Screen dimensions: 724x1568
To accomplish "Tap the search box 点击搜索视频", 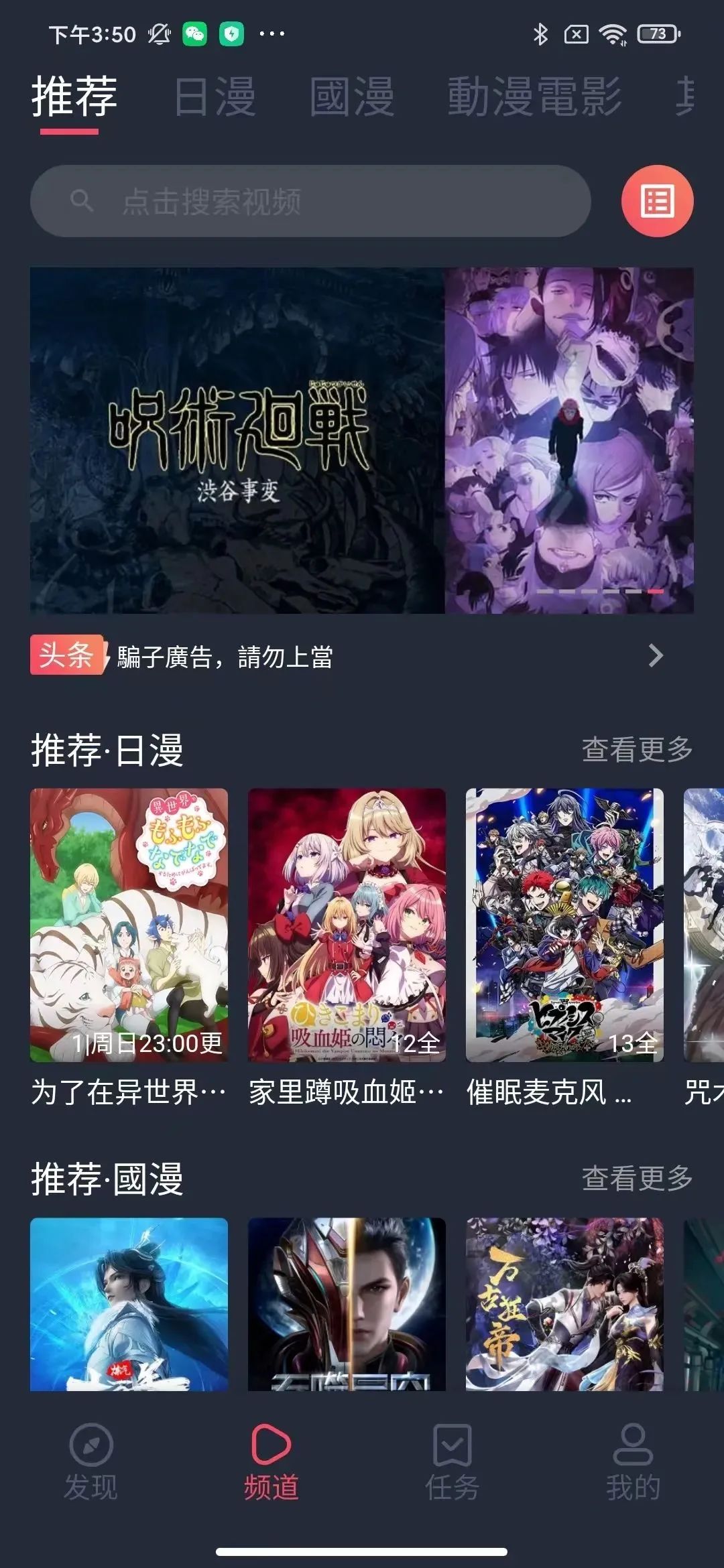I will [310, 201].
